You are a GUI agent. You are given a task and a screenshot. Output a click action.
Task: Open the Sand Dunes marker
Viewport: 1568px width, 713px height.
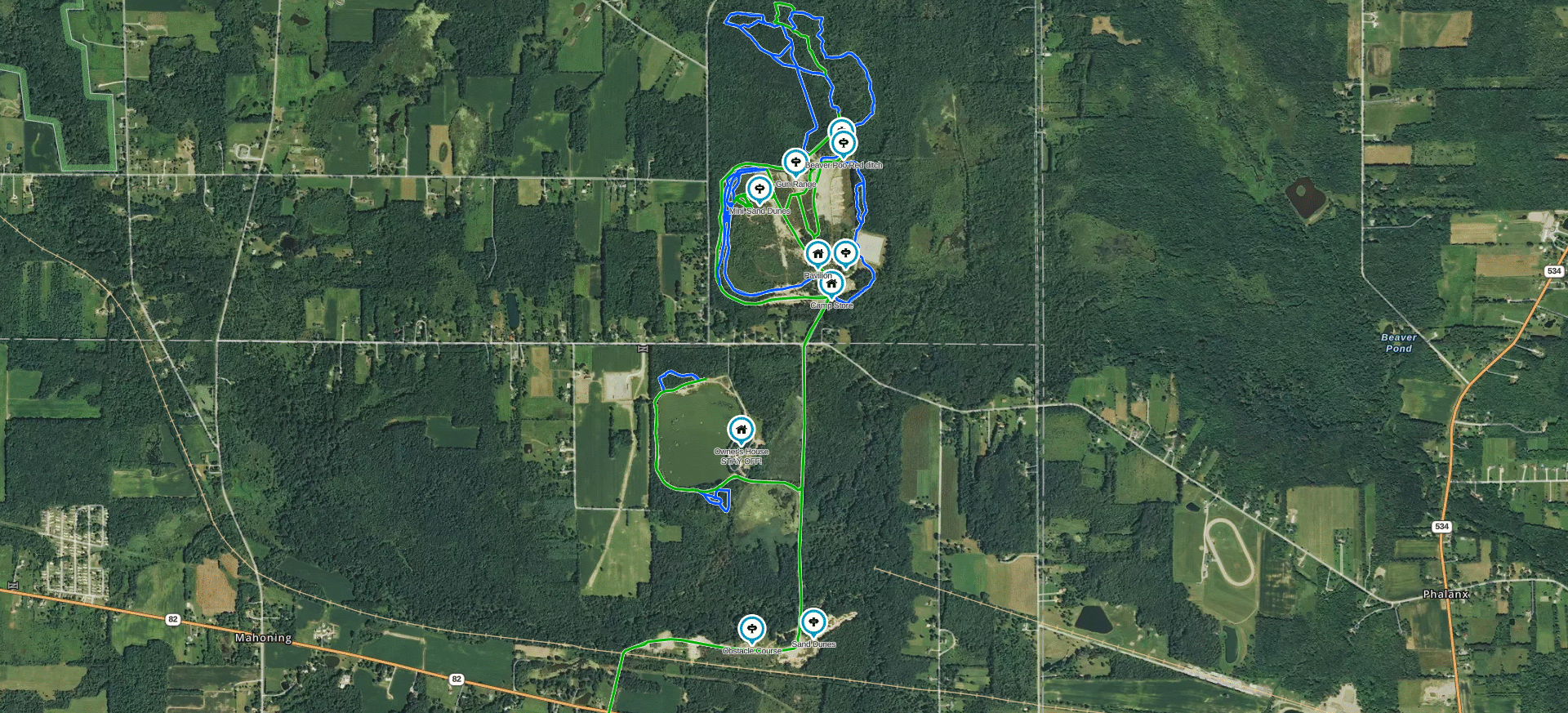point(813,622)
